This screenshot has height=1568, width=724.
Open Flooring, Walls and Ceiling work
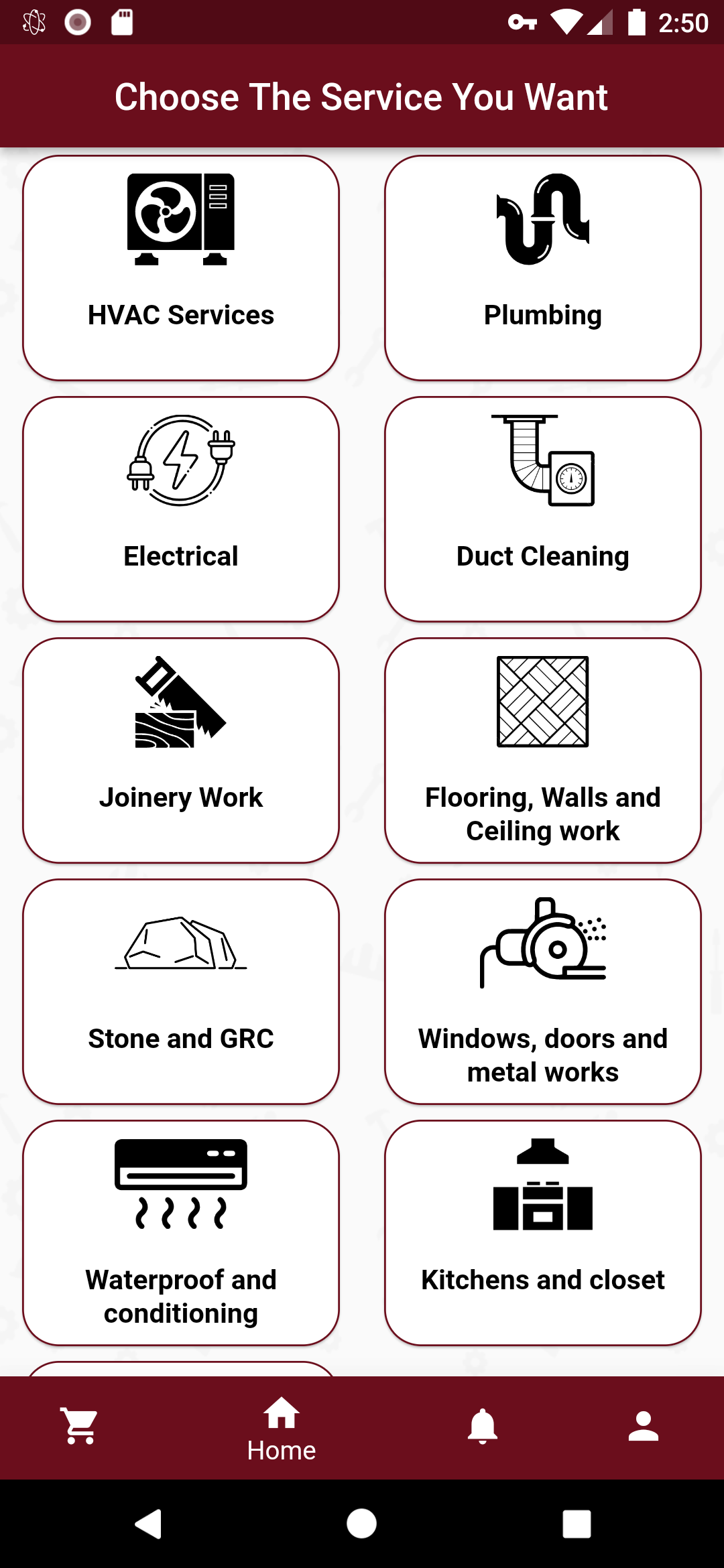(x=543, y=750)
